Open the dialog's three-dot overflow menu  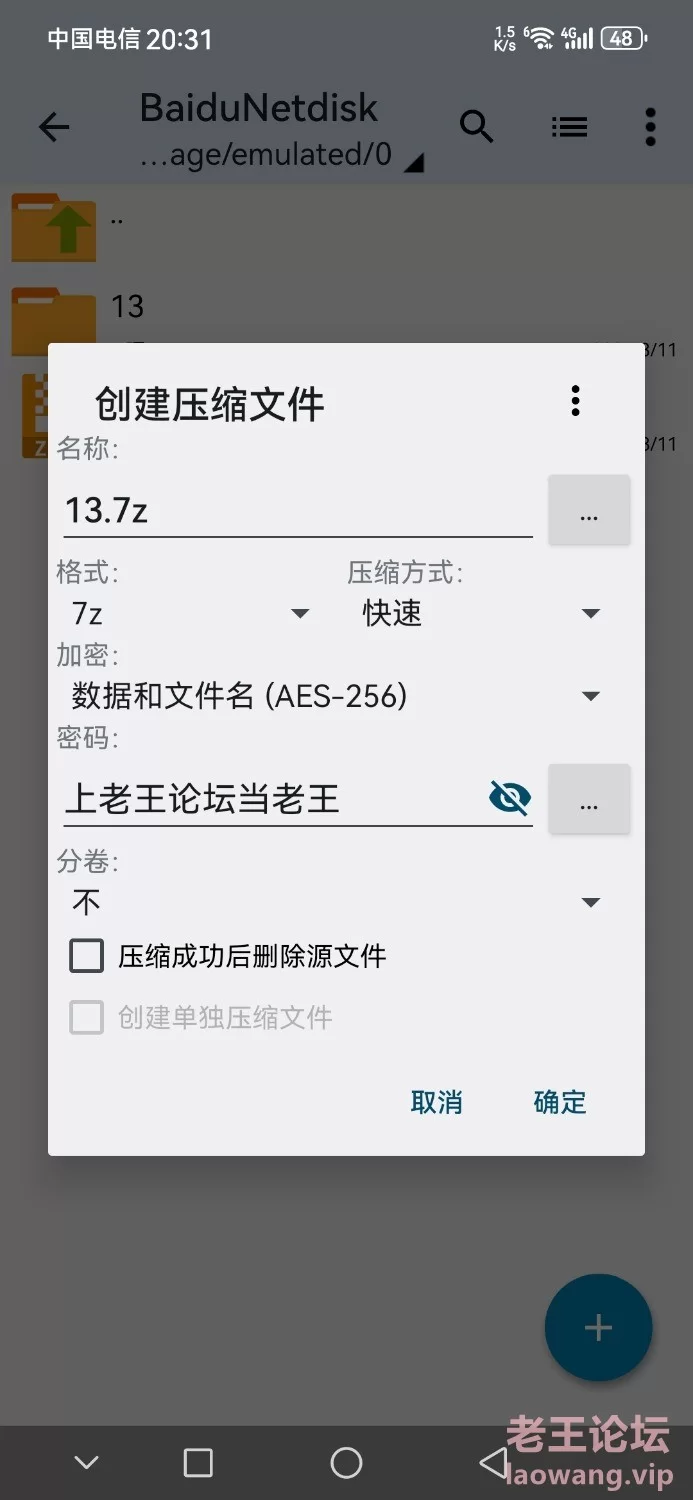point(575,401)
